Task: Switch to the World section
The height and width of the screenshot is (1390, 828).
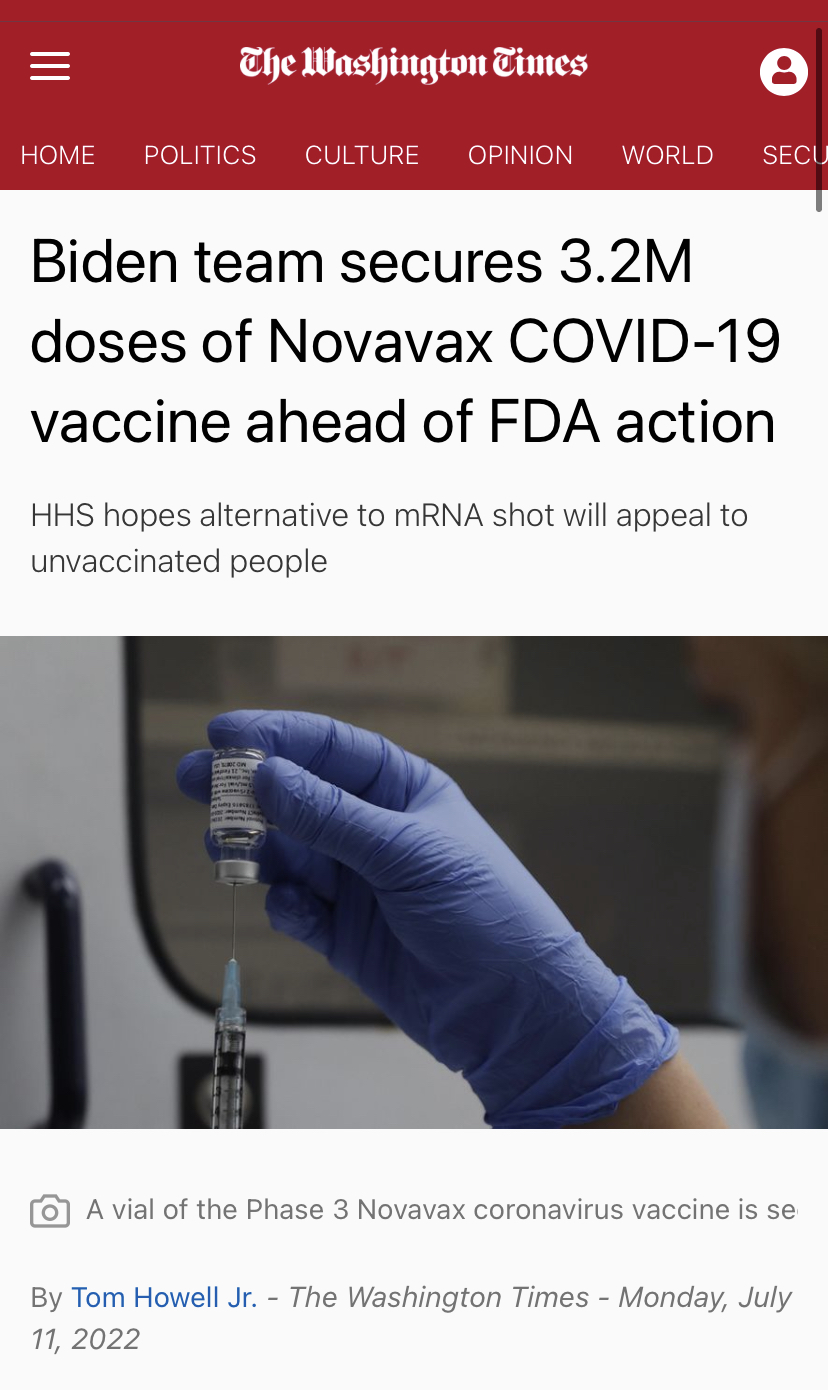Action: (x=668, y=155)
